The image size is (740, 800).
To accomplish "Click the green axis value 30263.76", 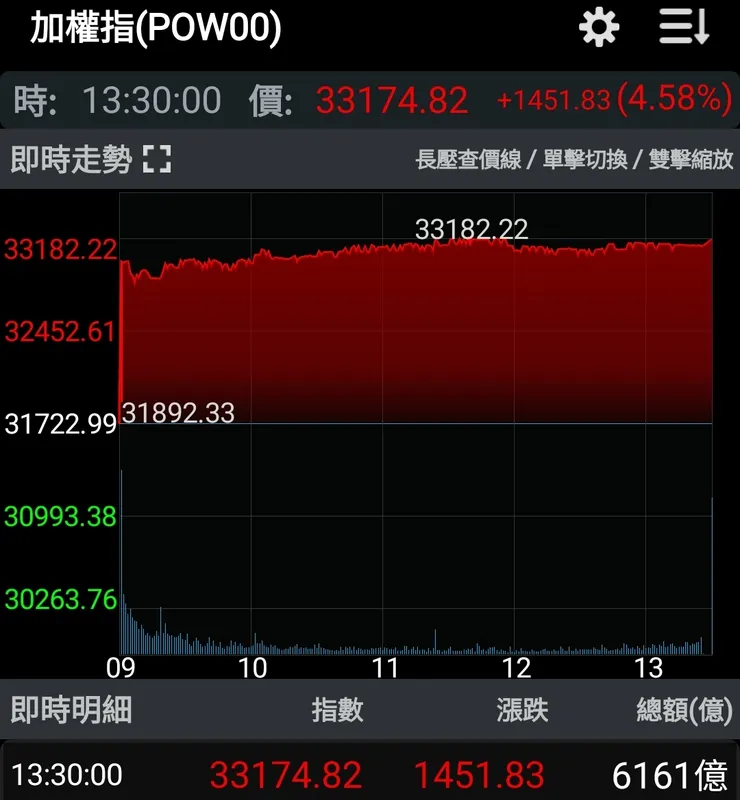I will coord(59,600).
